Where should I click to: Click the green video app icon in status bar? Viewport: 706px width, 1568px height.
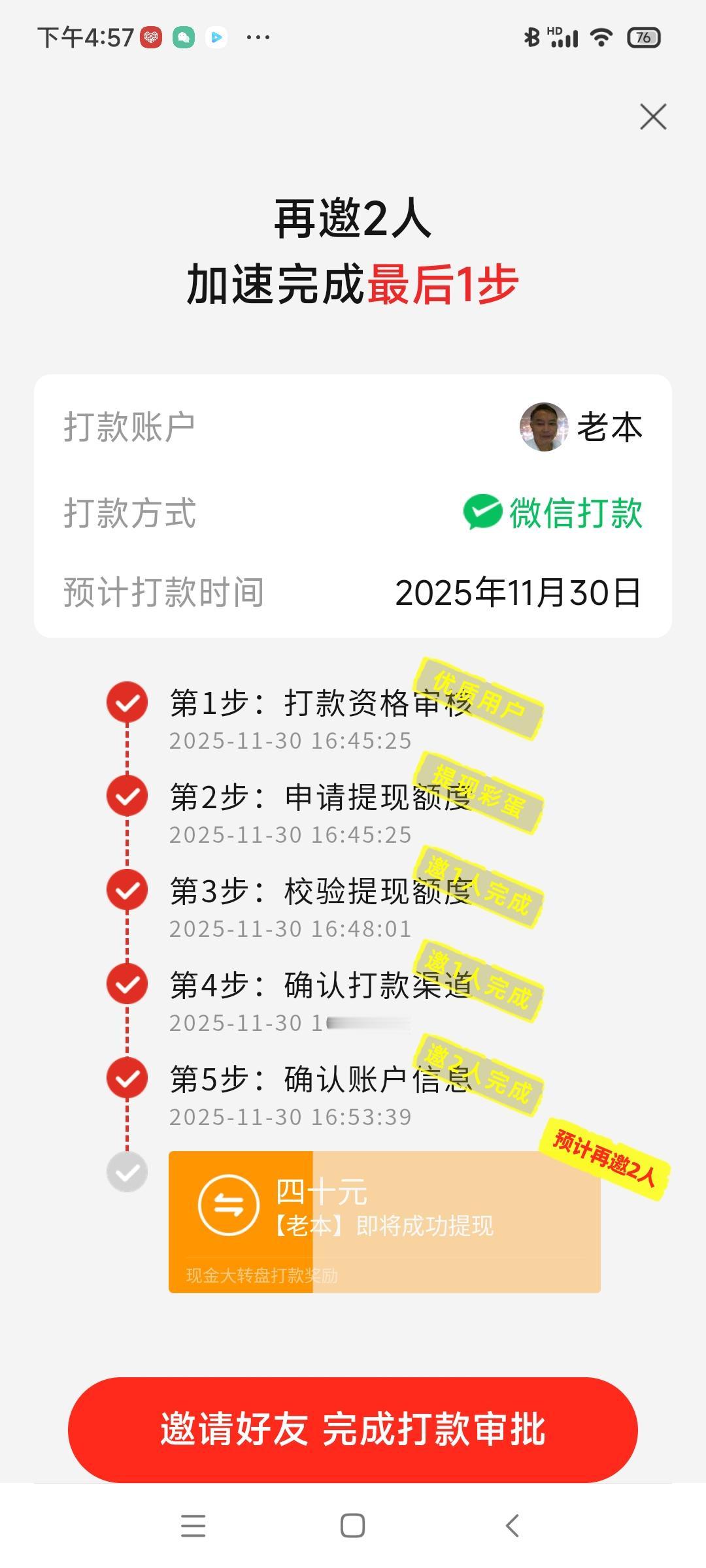pos(216,38)
